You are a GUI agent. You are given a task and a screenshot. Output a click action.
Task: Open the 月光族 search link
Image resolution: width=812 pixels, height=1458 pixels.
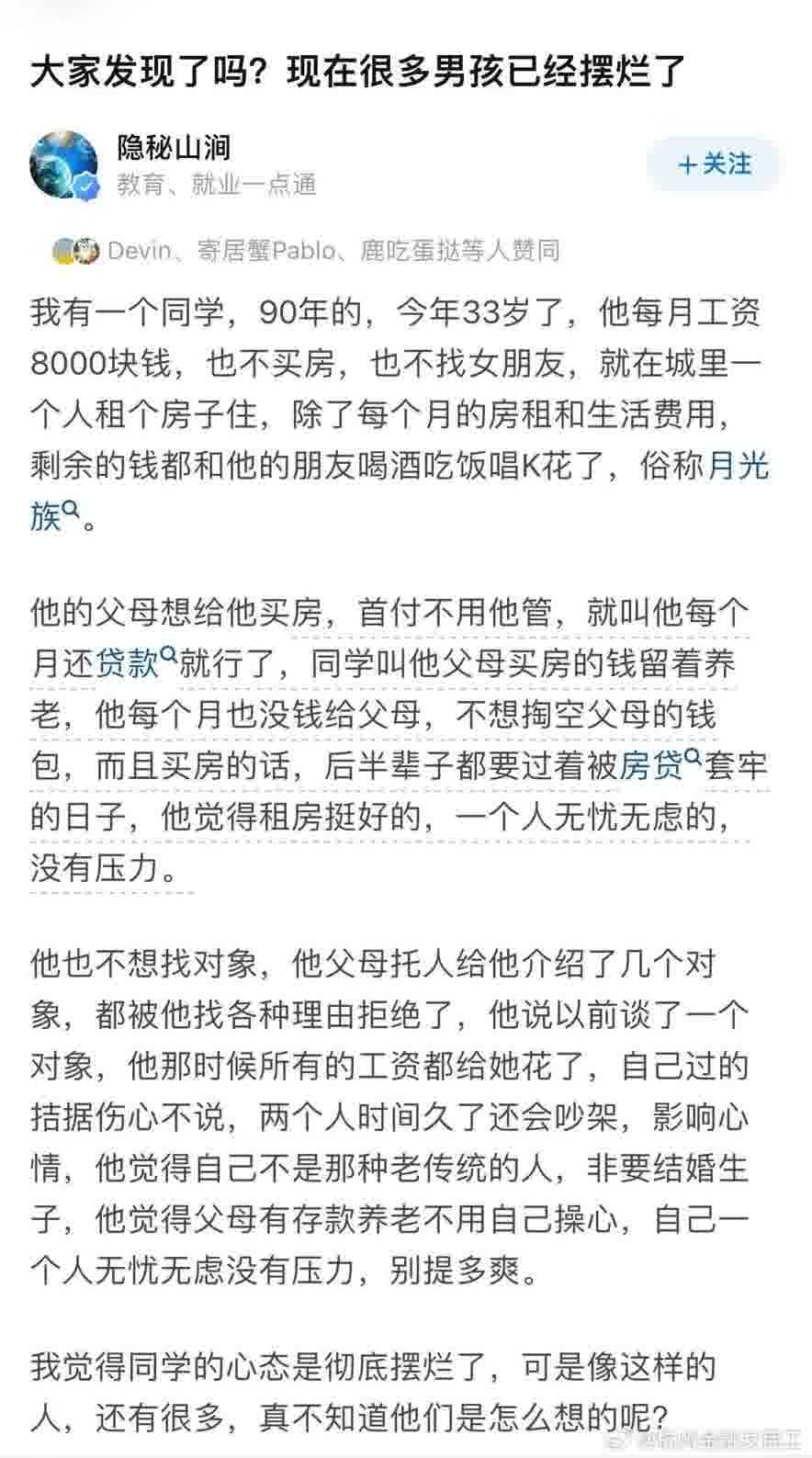738,468
